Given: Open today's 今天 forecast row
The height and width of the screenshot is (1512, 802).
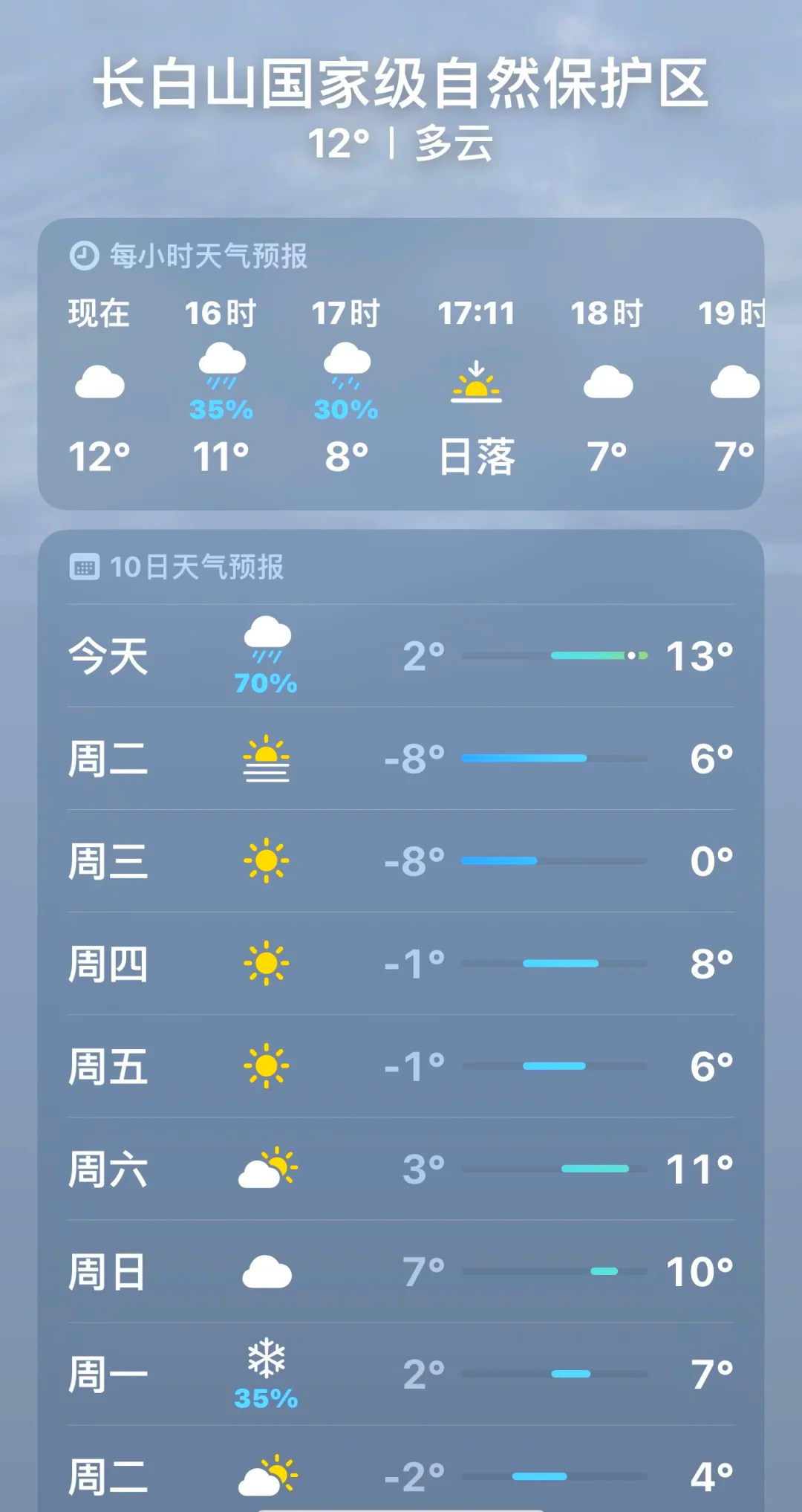Looking at the screenshot, I should point(401,656).
